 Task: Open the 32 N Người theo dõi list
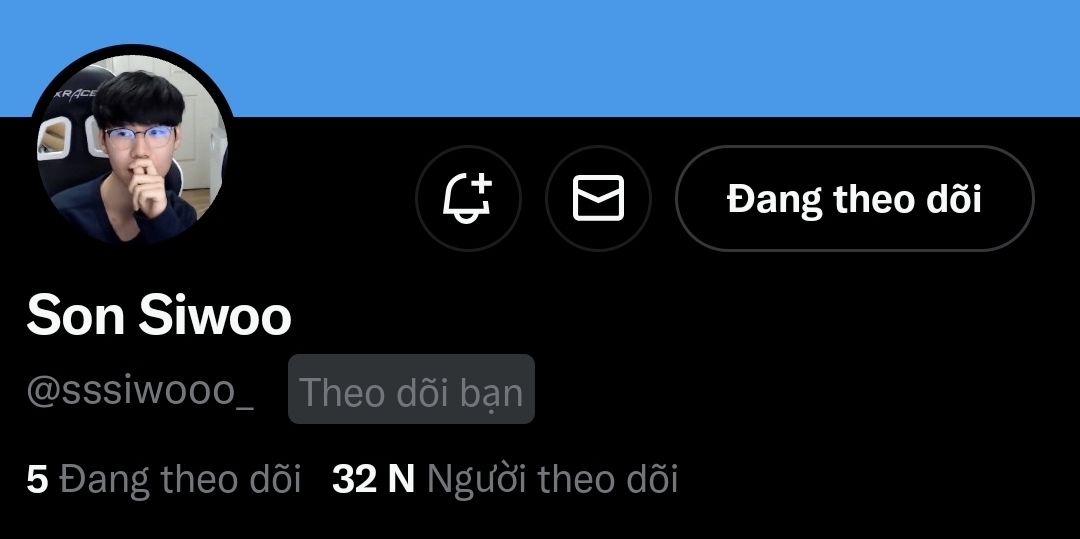pyautogui.click(x=505, y=479)
